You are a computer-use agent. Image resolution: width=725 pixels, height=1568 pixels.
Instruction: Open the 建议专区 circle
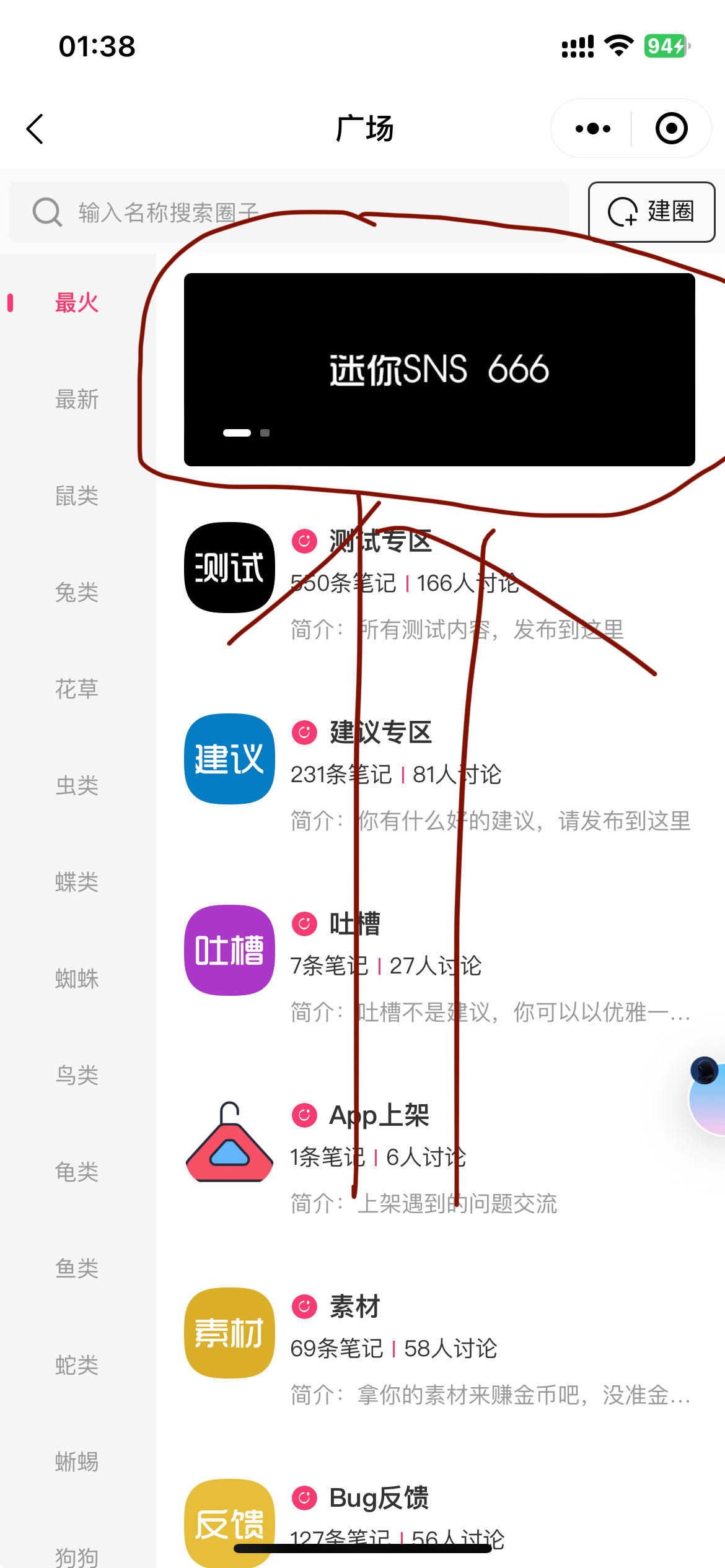[440, 775]
